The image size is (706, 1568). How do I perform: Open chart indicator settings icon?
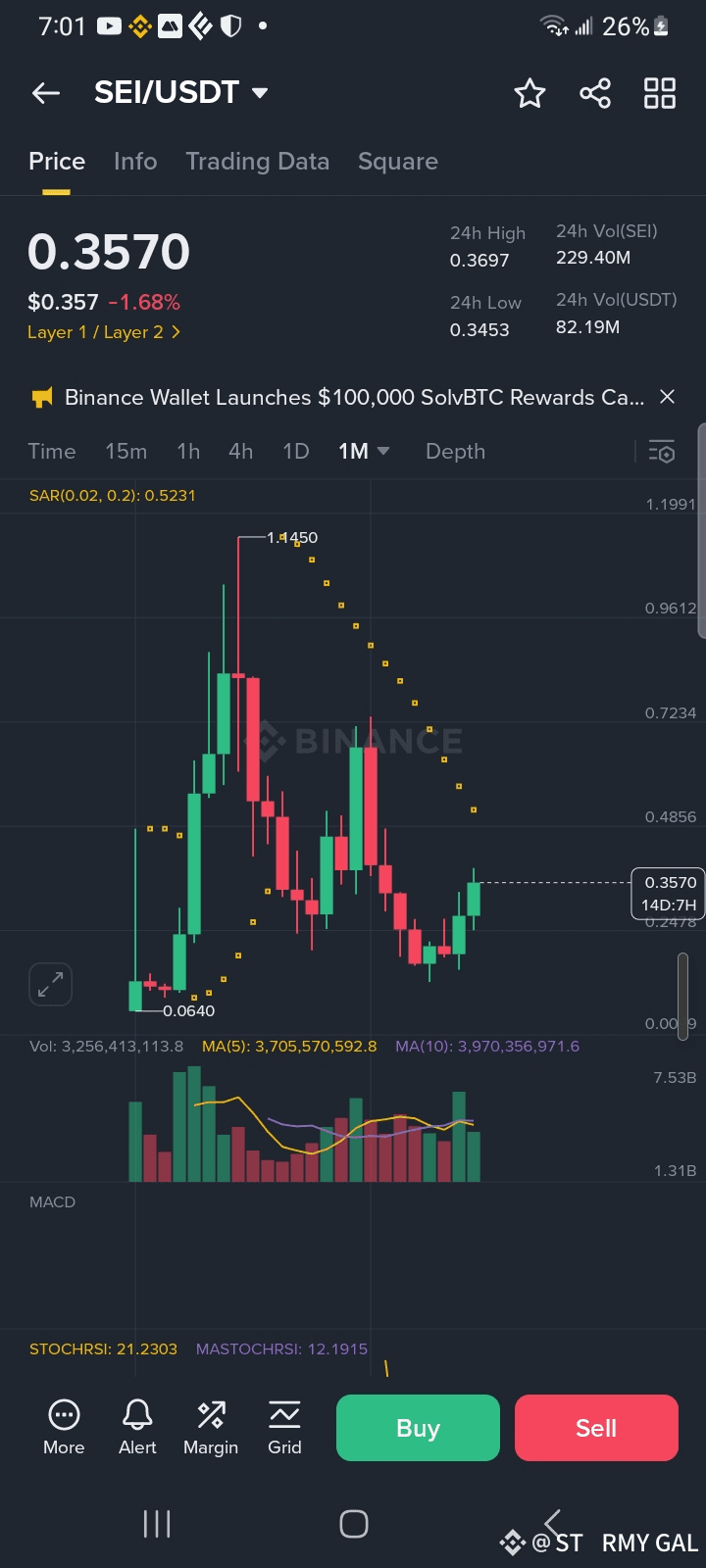pos(662,452)
